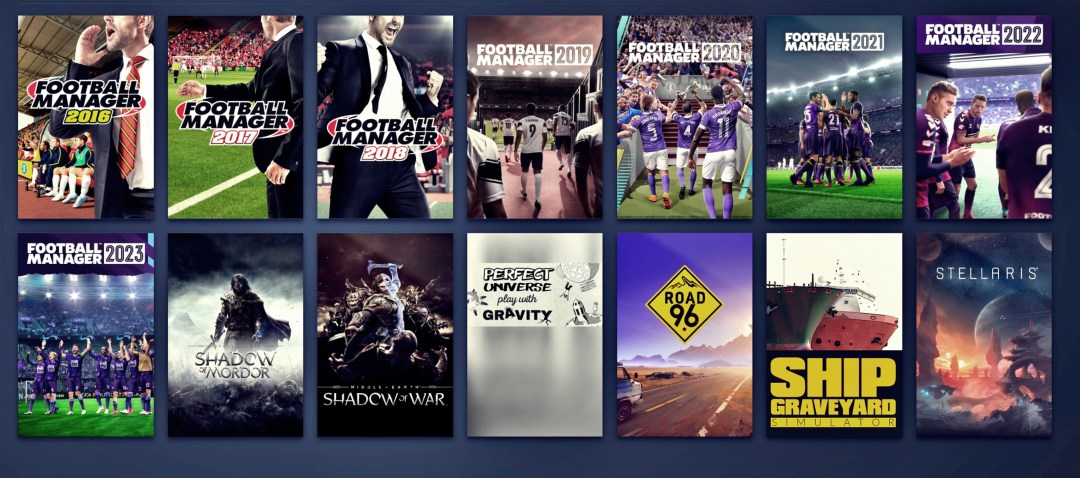Select Football Manager 2017 cover
The width and height of the screenshot is (1080, 478).
[235, 117]
